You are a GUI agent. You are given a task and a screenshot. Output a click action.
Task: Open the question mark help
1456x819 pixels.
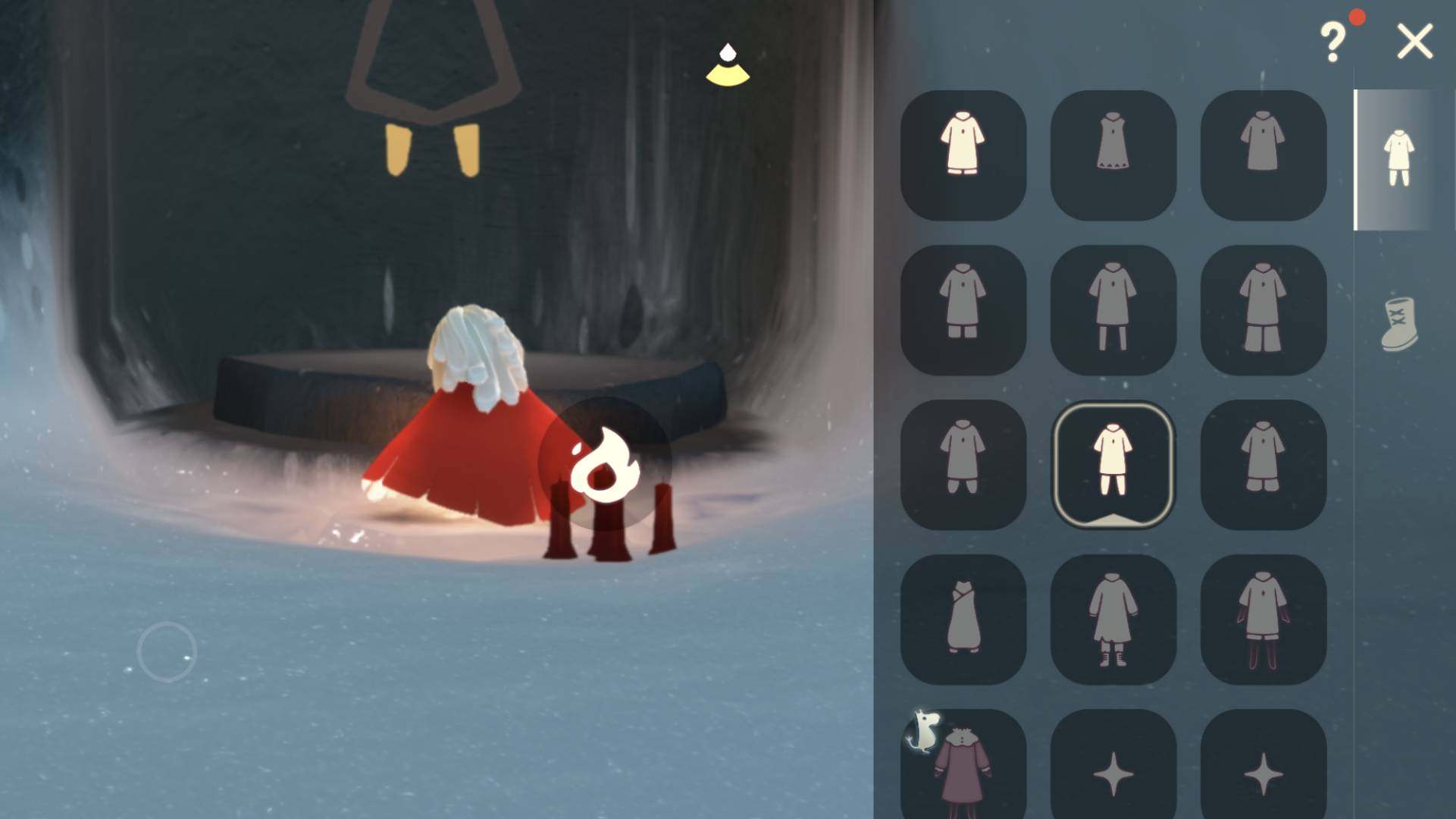(x=1333, y=42)
